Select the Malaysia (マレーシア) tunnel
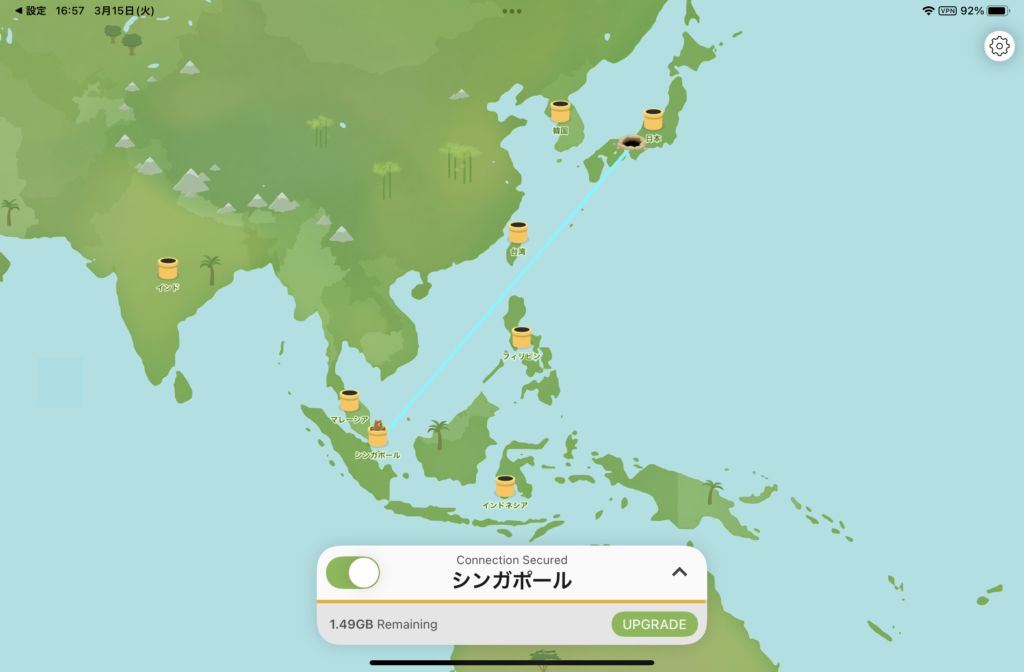The image size is (1024, 672). (x=349, y=401)
